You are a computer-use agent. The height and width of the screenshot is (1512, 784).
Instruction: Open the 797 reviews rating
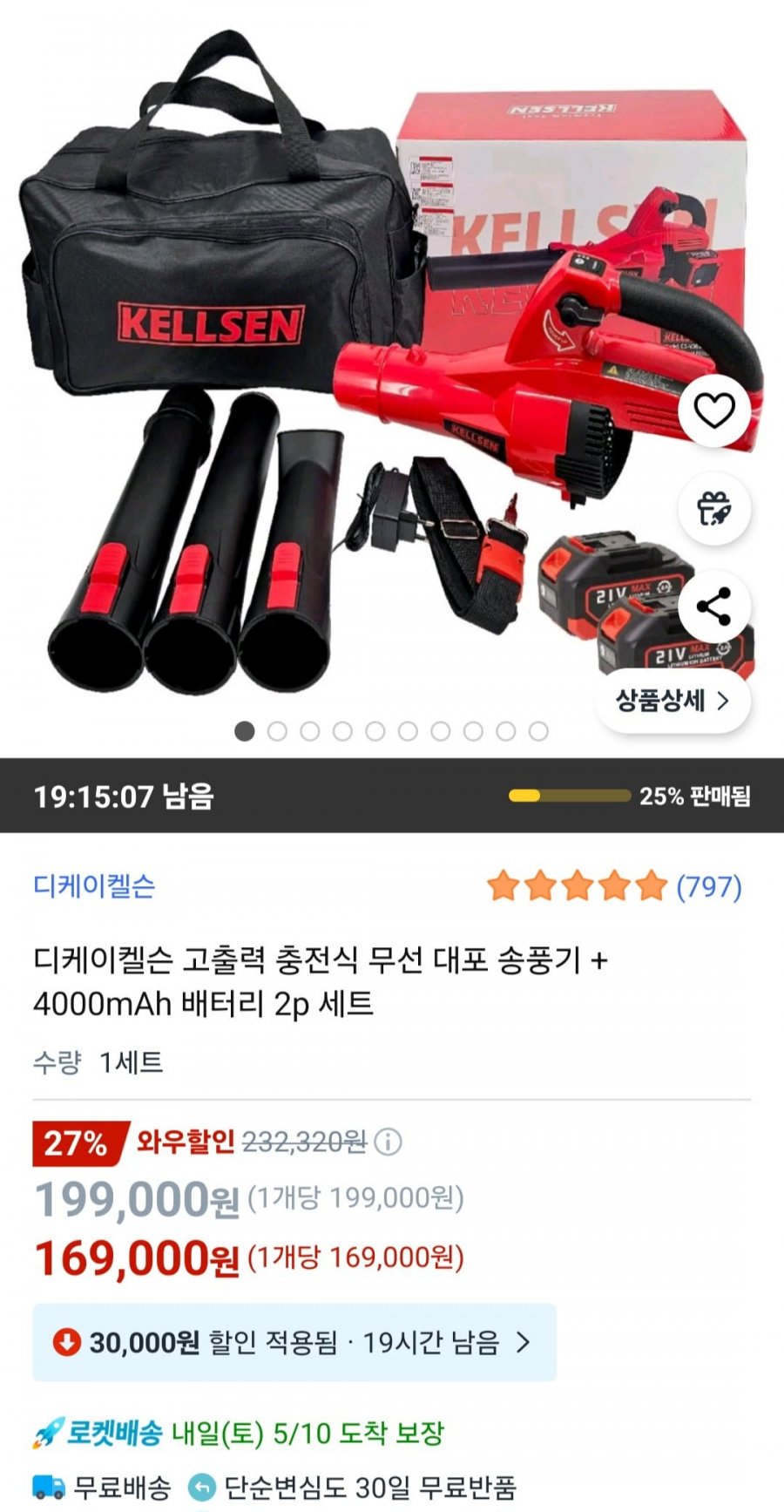[615, 887]
